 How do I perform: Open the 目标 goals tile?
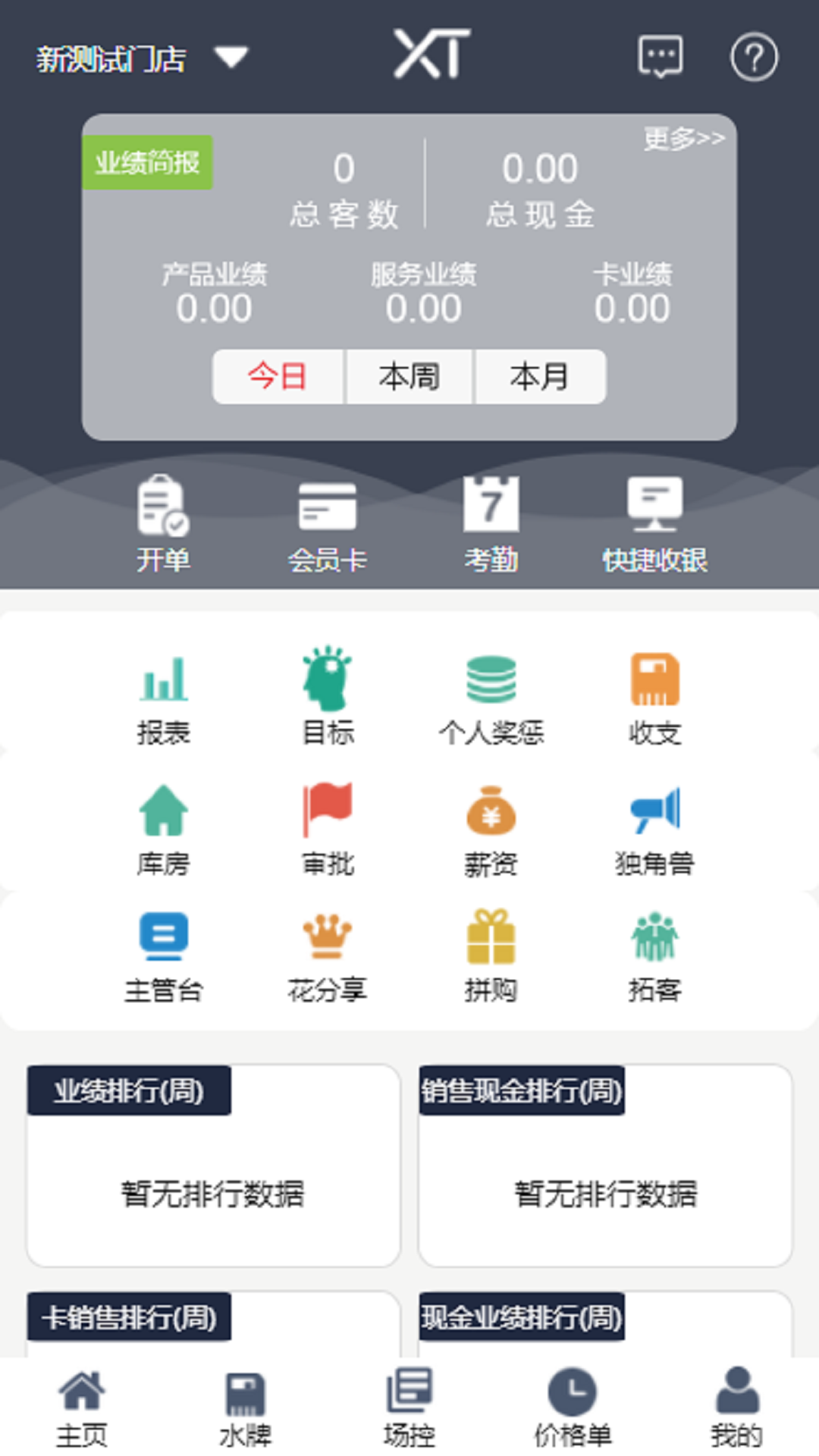click(328, 695)
